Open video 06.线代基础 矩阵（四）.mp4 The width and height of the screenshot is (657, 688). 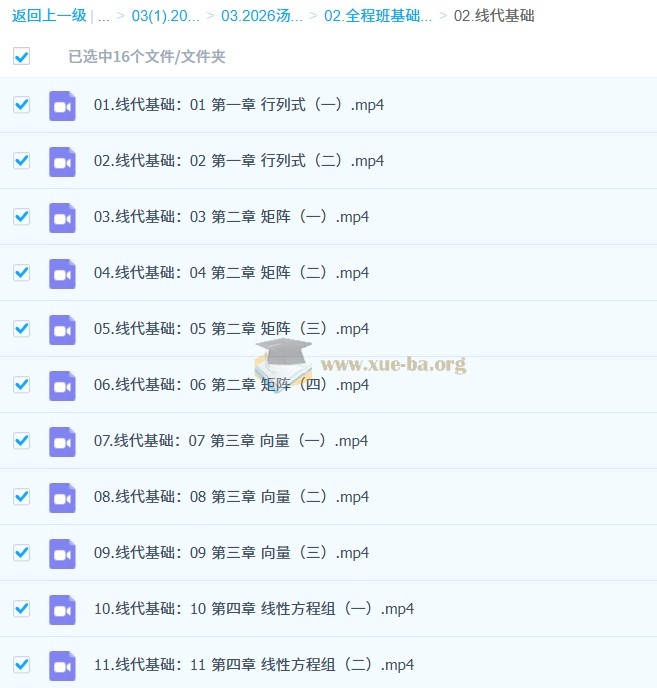pyautogui.click(x=231, y=385)
